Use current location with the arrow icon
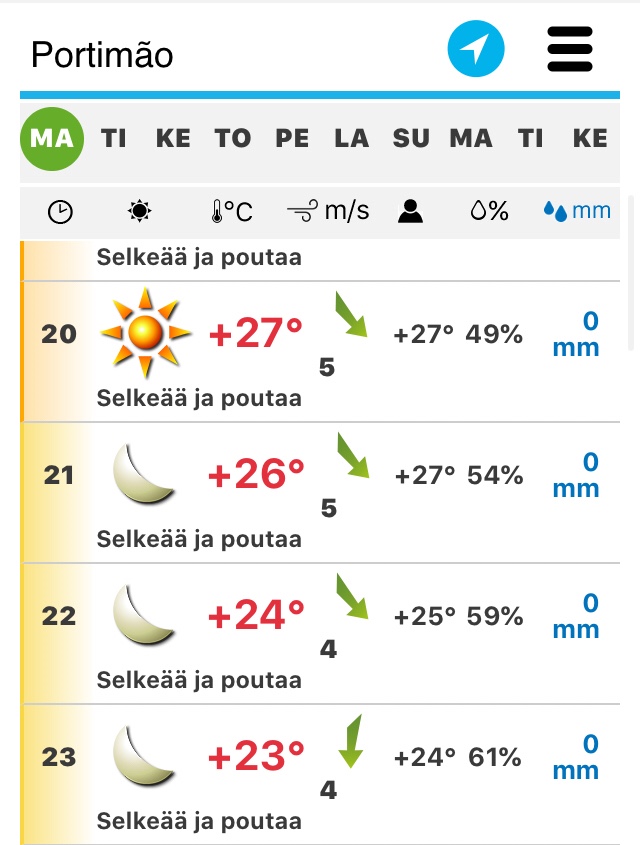This screenshot has width=640, height=845. click(x=476, y=48)
